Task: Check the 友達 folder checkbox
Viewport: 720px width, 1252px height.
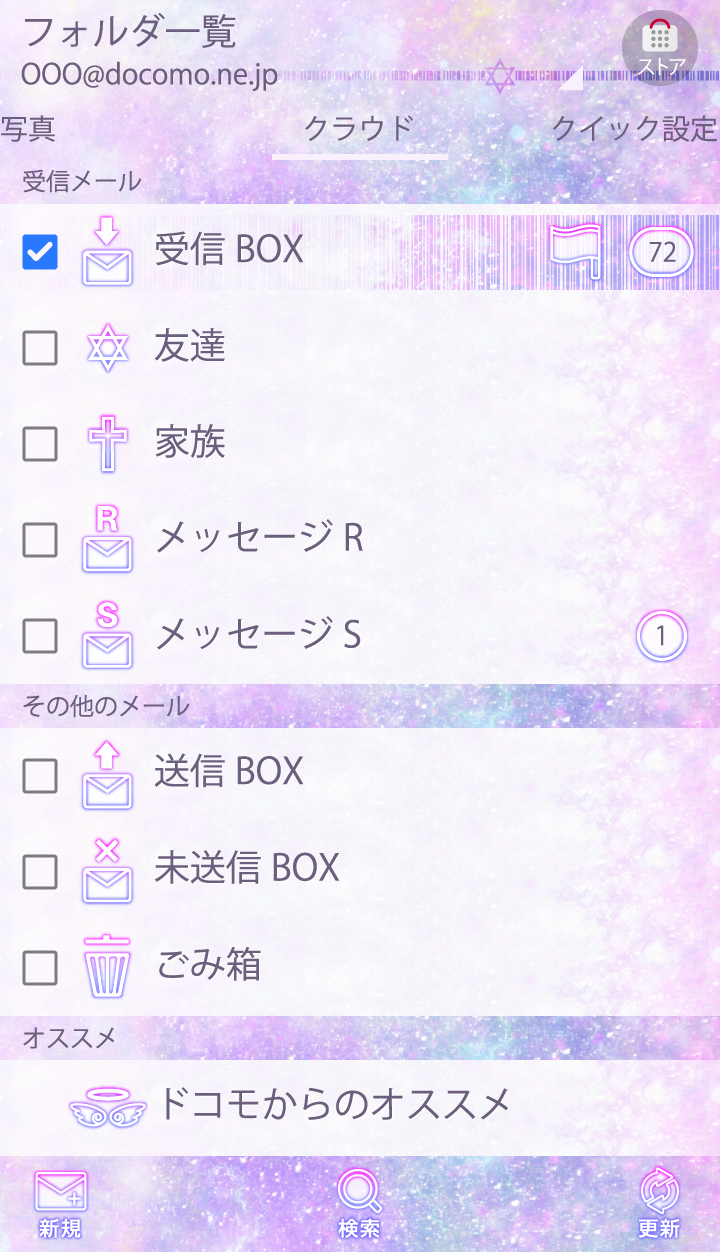Action: (x=40, y=347)
